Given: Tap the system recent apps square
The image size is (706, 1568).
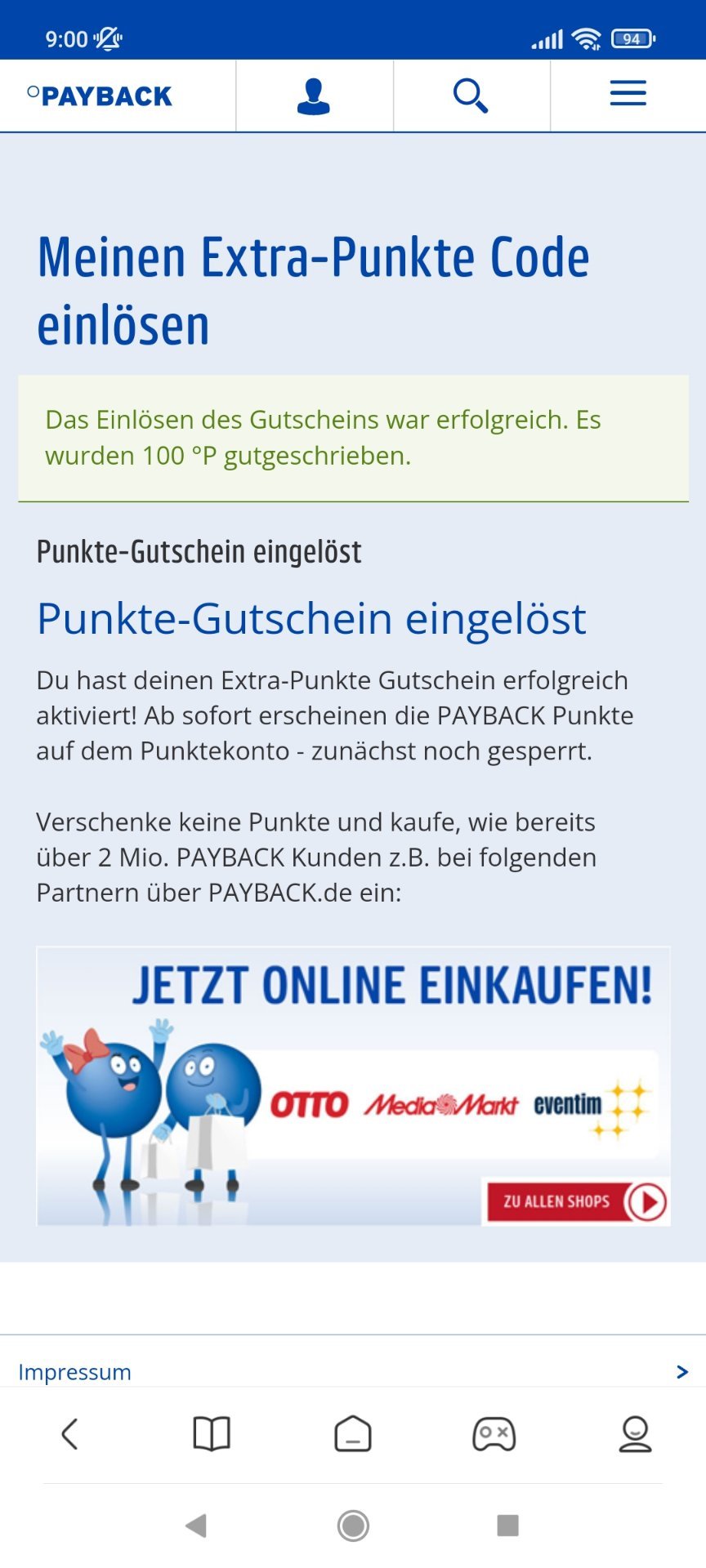Looking at the screenshot, I should pos(508,1525).
